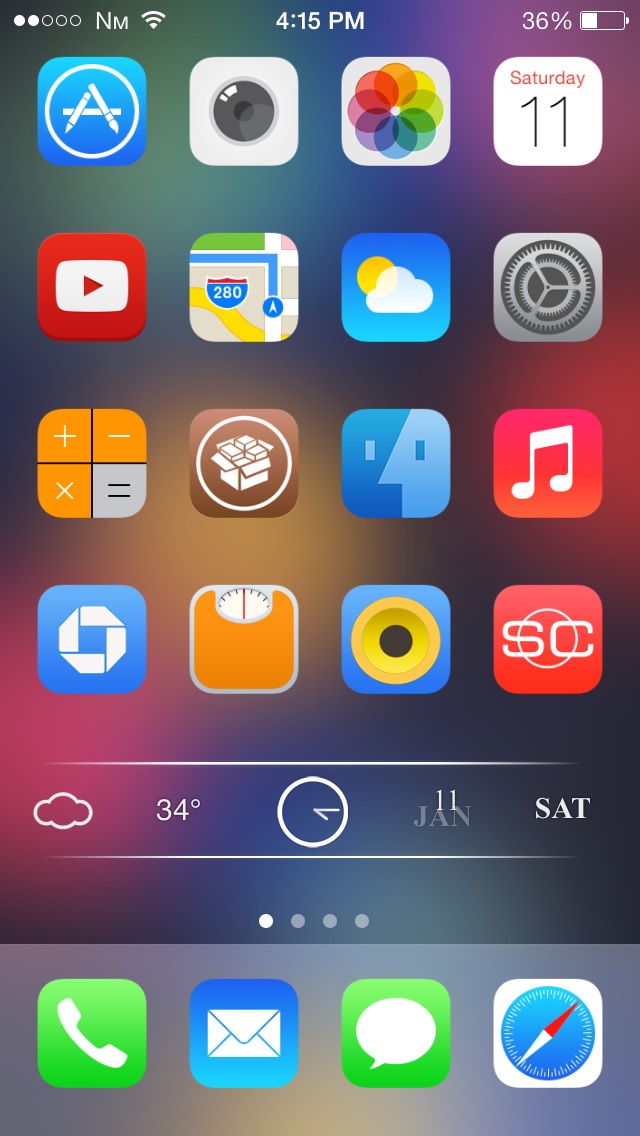Image resolution: width=640 pixels, height=1136 pixels.
Task: Launch the Camera app
Action: [x=244, y=111]
